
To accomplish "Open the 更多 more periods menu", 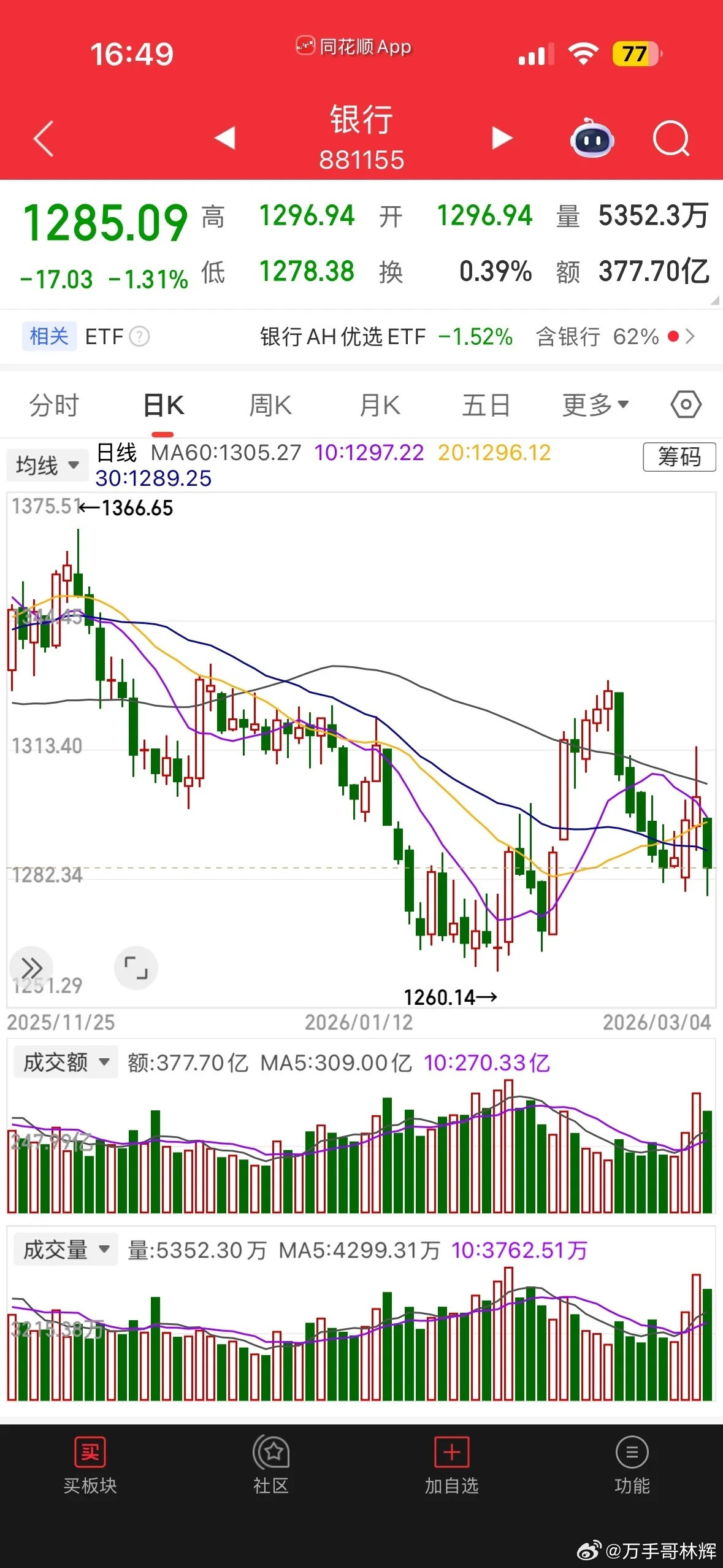I will [594, 404].
